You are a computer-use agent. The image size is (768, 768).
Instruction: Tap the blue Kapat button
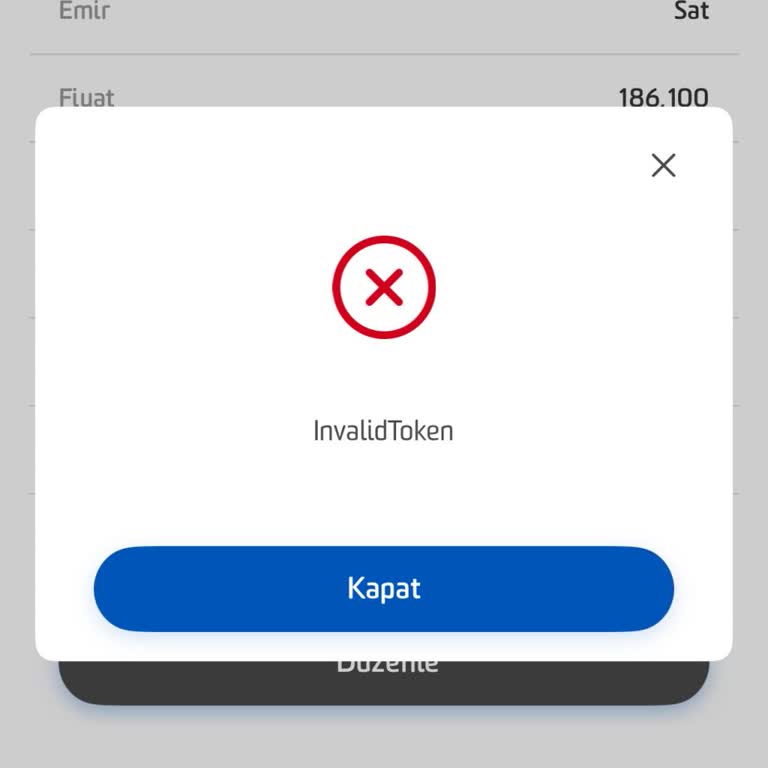click(x=384, y=588)
